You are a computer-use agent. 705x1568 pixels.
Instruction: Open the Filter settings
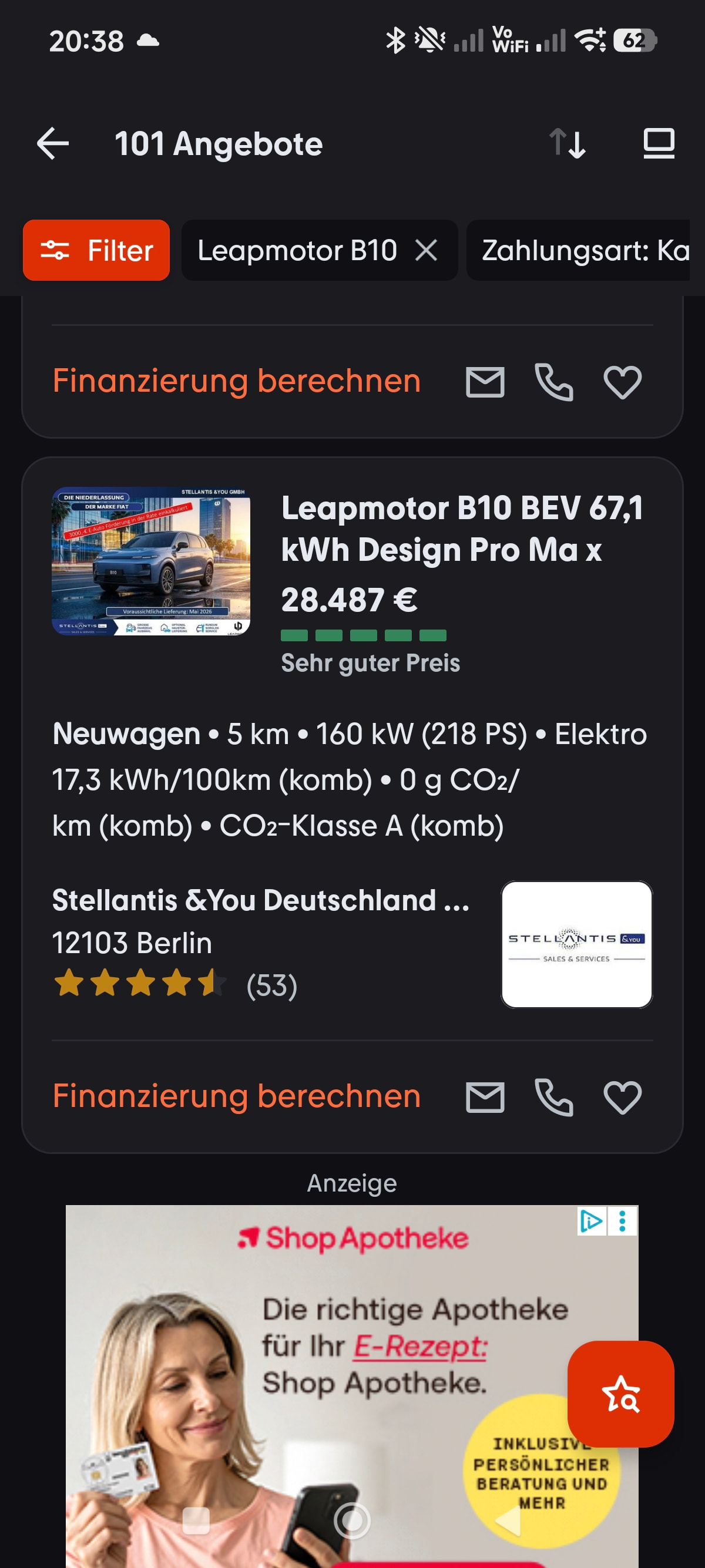coord(96,250)
